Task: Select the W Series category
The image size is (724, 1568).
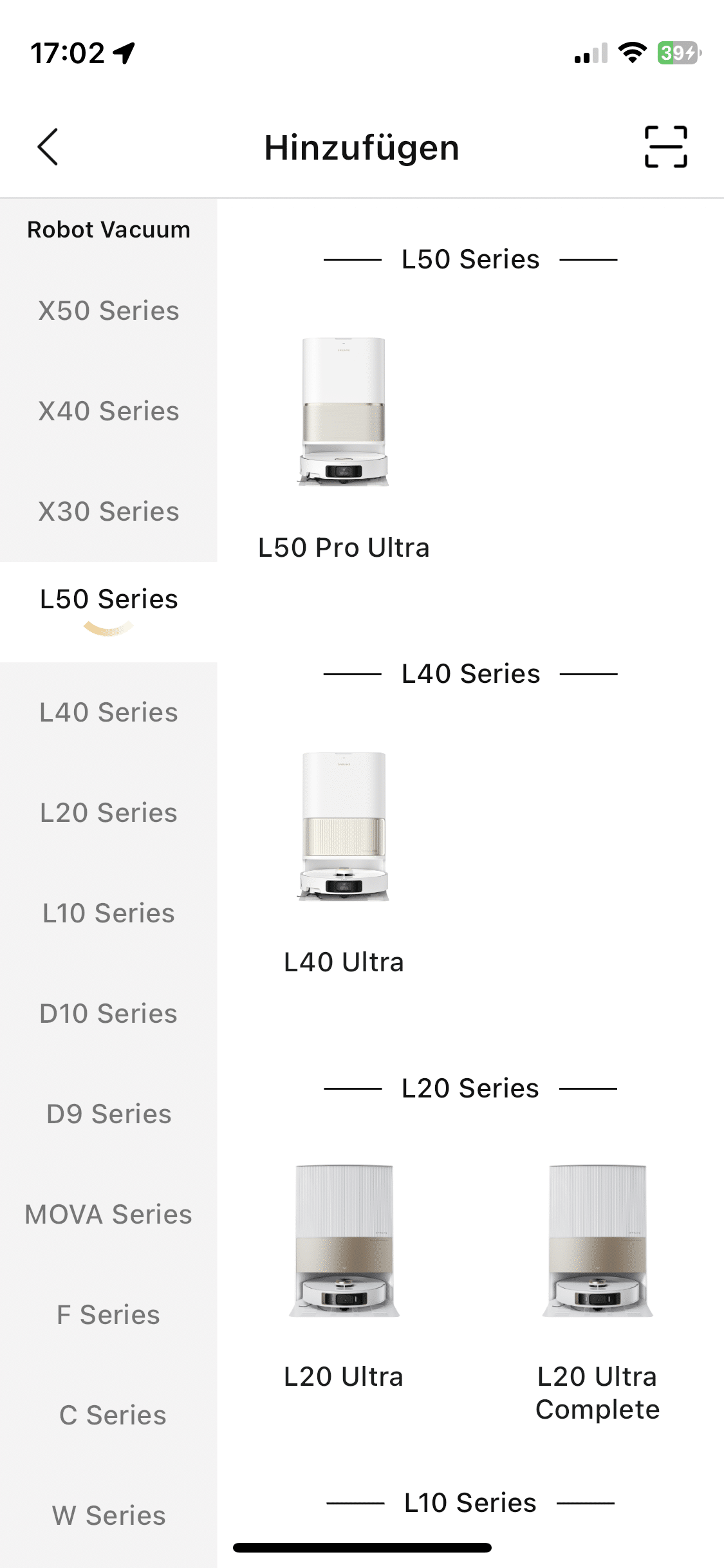Action: click(108, 1516)
